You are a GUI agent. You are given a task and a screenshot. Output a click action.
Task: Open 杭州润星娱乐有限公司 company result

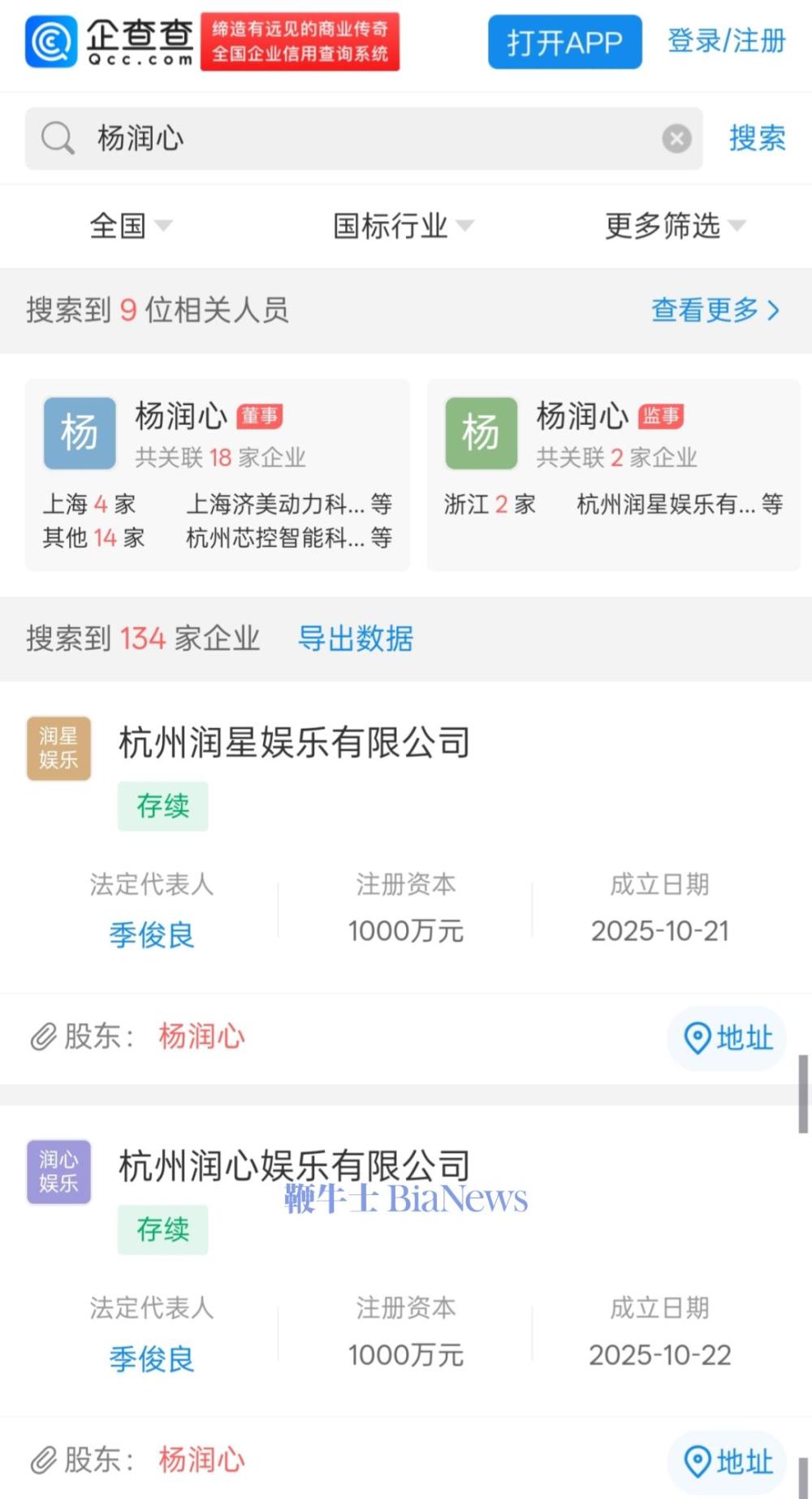click(294, 743)
